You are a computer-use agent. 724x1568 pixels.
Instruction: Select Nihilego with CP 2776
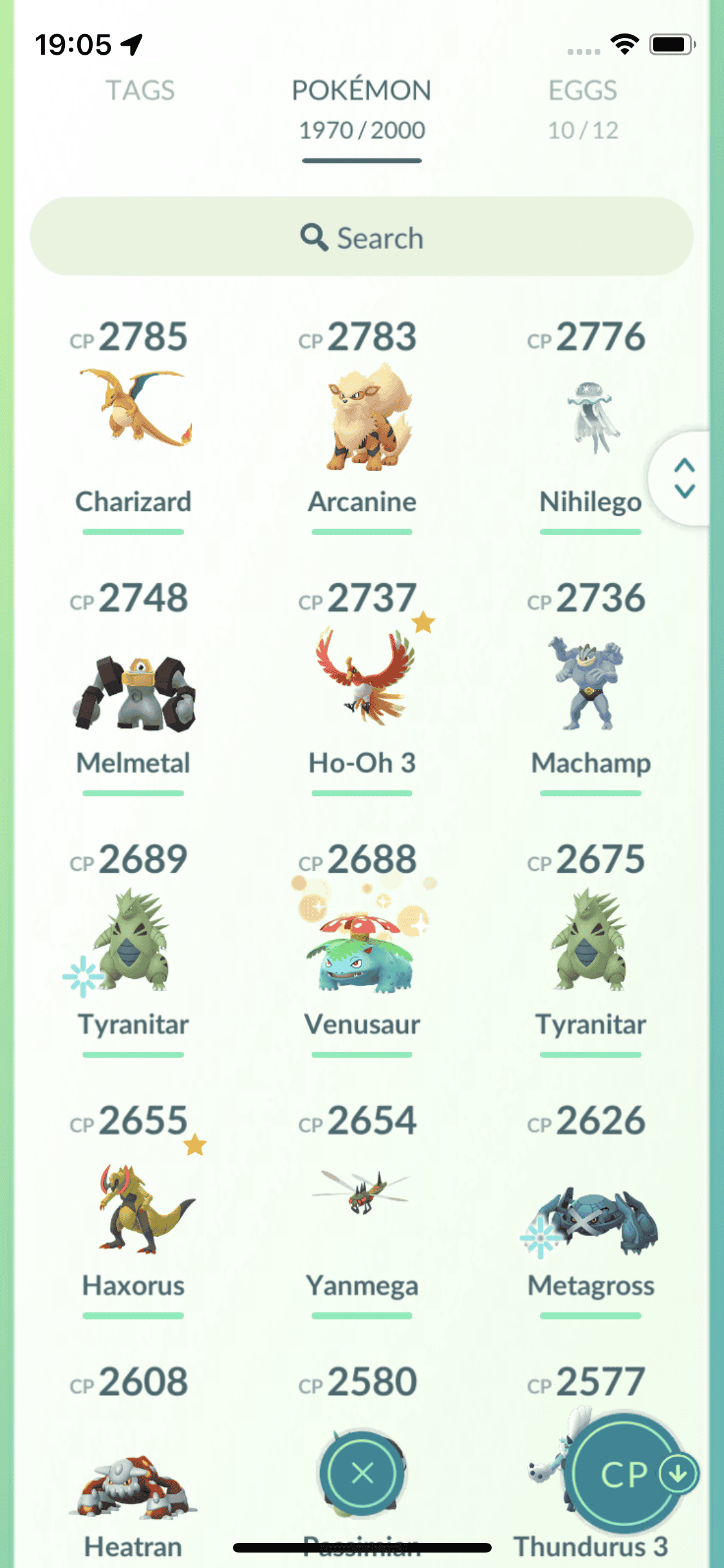coord(590,418)
